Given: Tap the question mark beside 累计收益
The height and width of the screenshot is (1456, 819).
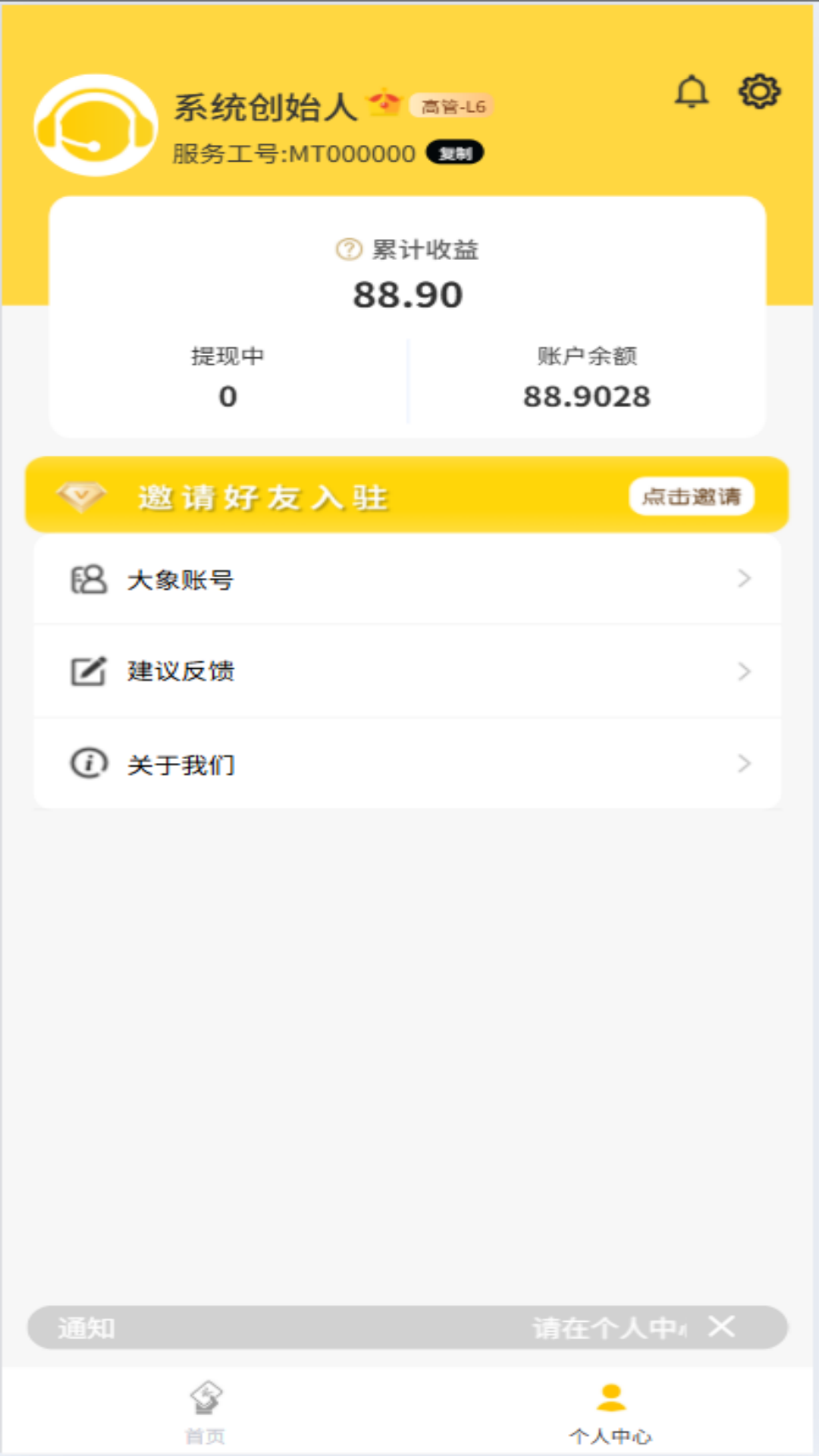Looking at the screenshot, I should (x=347, y=248).
